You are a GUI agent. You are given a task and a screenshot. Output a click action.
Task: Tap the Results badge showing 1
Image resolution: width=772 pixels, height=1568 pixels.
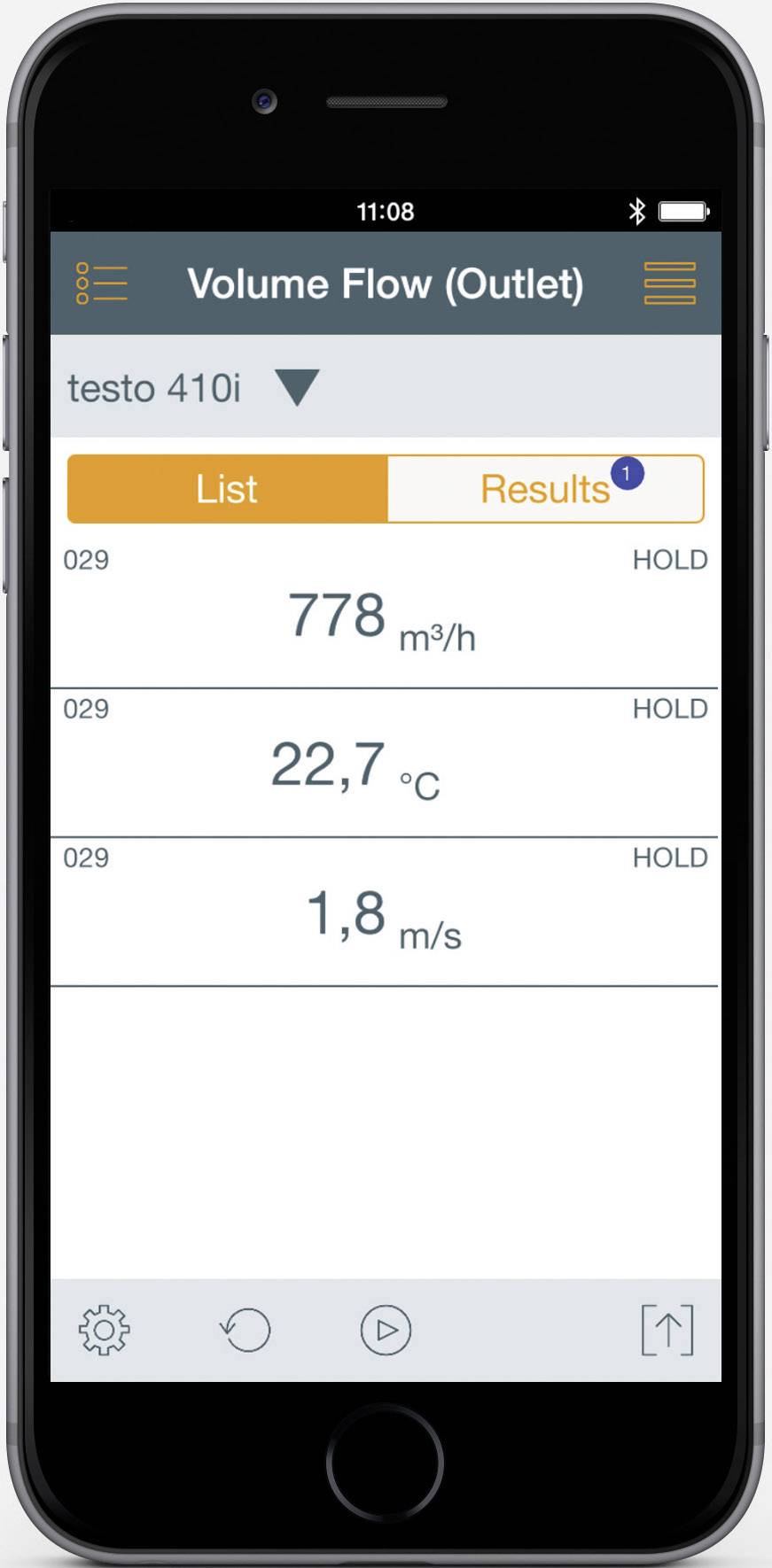point(628,474)
